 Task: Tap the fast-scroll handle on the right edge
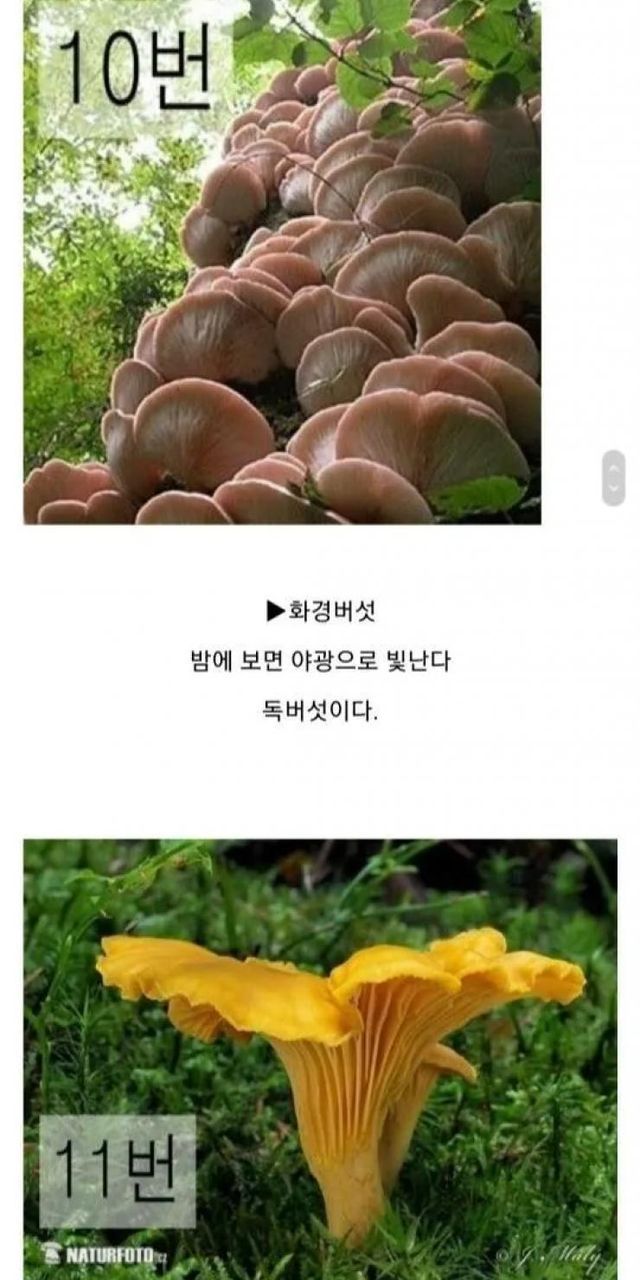point(613,478)
